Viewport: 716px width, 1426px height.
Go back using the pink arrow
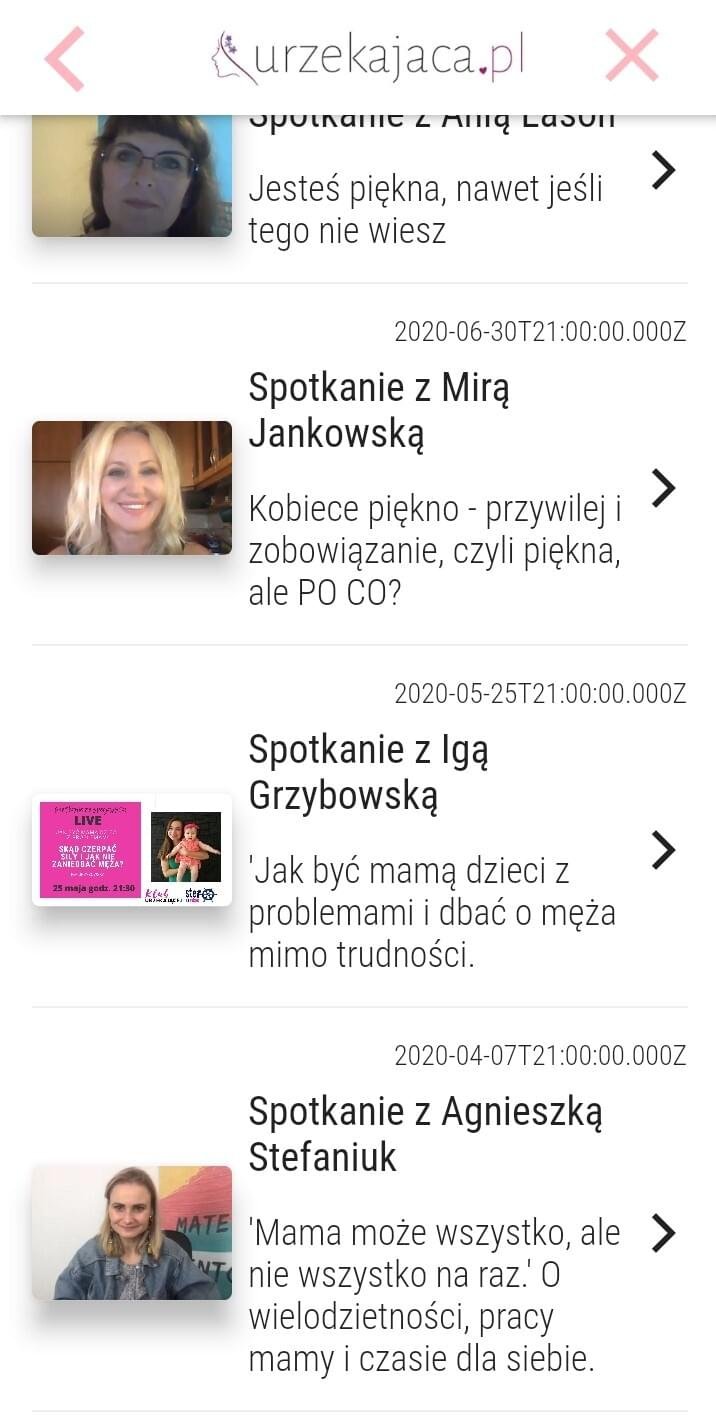[x=64, y=58]
